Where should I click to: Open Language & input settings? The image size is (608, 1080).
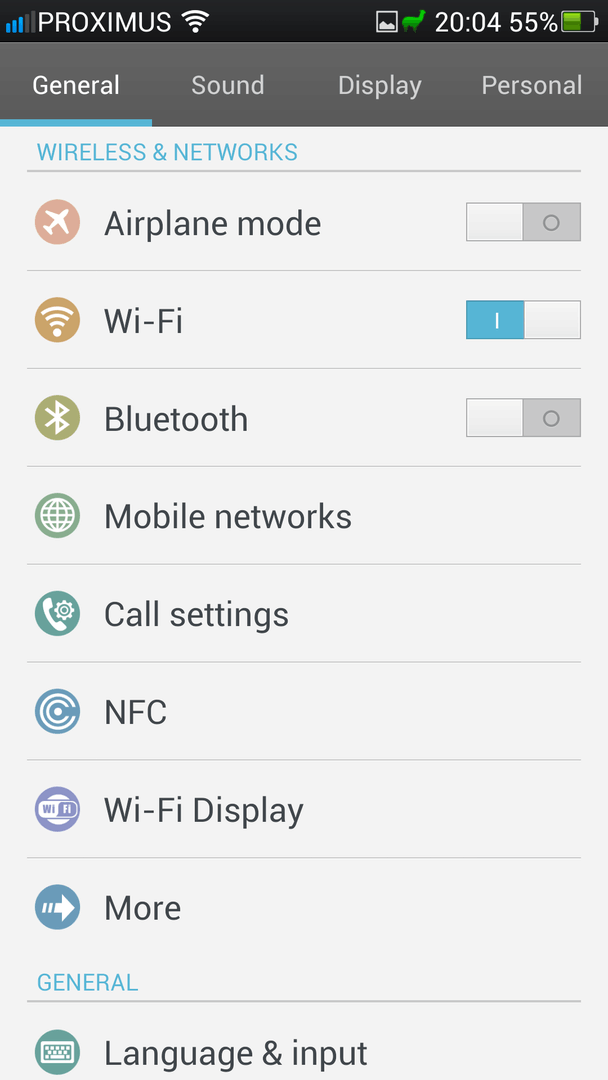coord(236,1054)
